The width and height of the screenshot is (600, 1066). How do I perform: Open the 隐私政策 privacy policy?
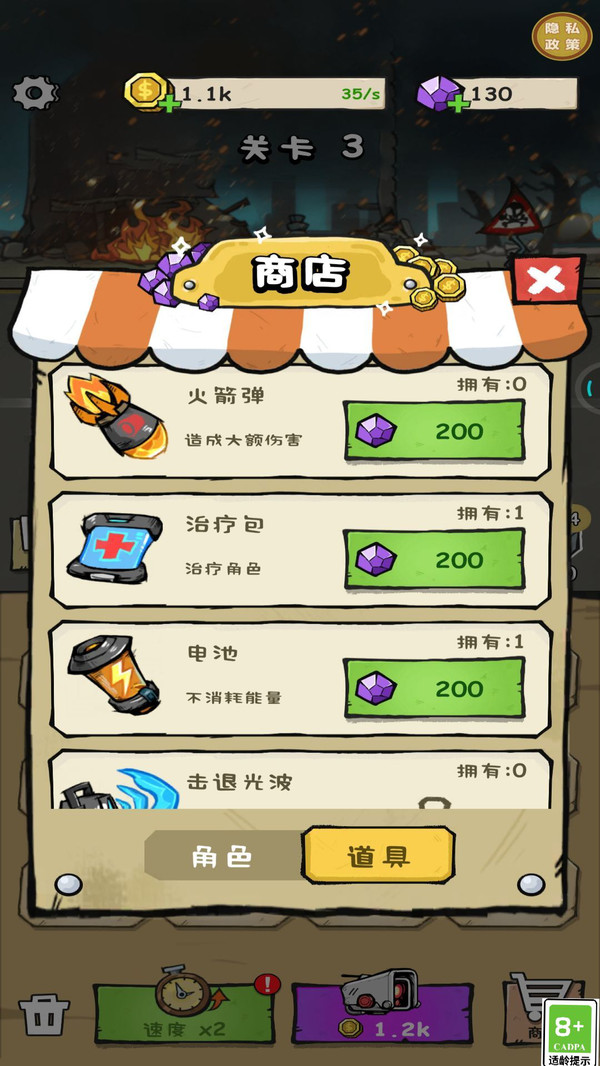click(561, 37)
